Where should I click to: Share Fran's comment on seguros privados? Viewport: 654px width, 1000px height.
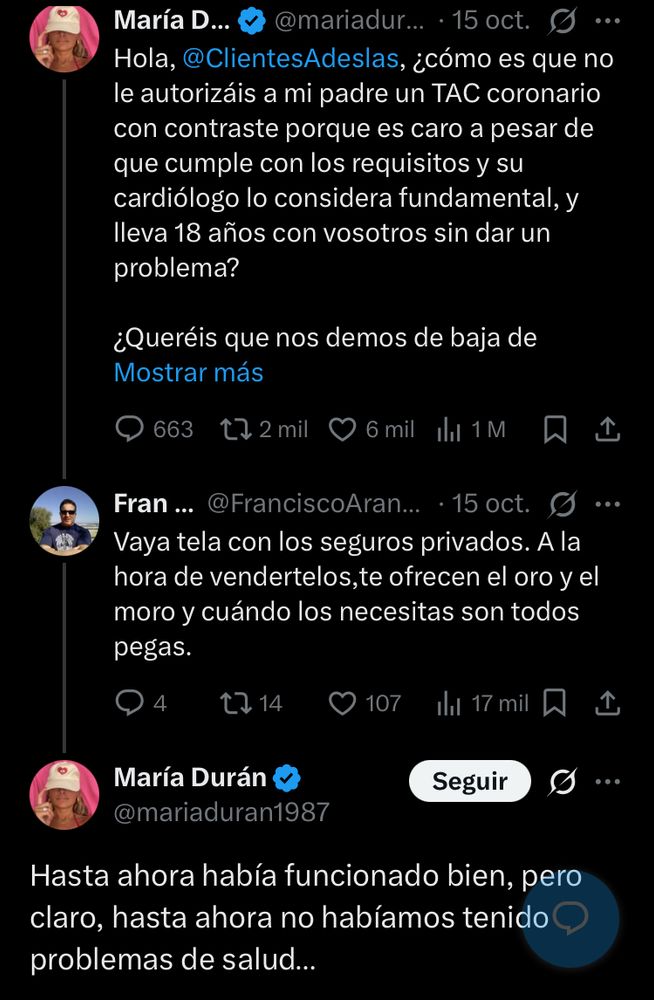point(607,703)
